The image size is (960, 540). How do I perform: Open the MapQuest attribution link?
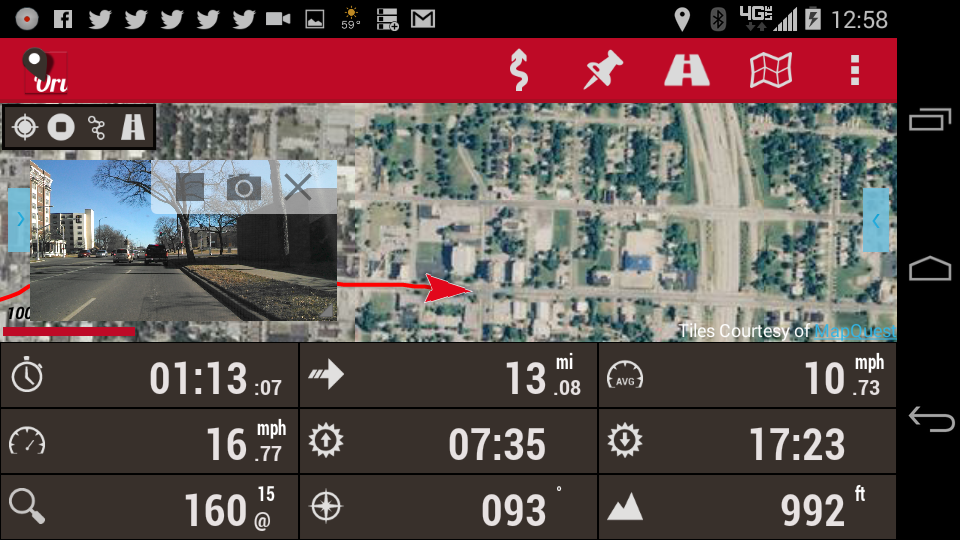[855, 331]
